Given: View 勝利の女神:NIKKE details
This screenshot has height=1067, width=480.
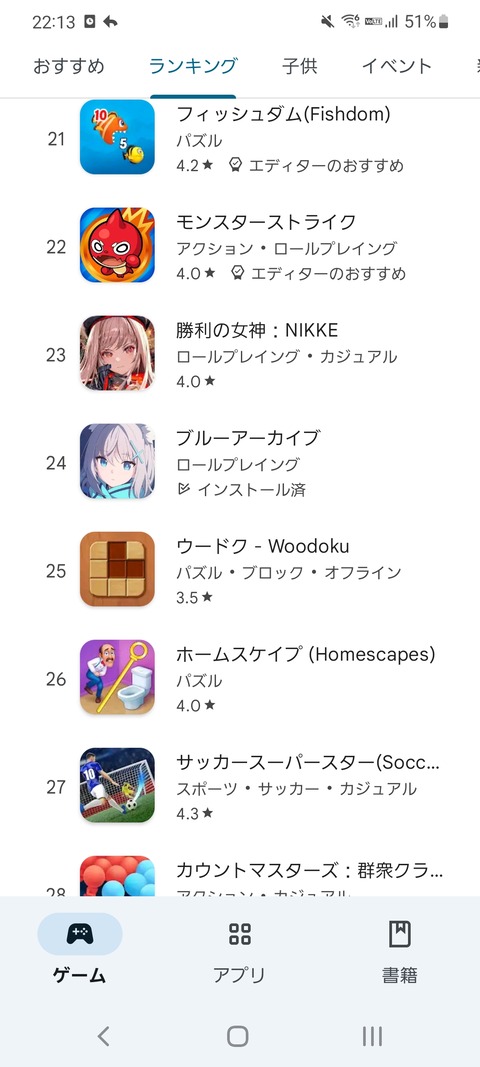Looking at the screenshot, I should pos(240,355).
